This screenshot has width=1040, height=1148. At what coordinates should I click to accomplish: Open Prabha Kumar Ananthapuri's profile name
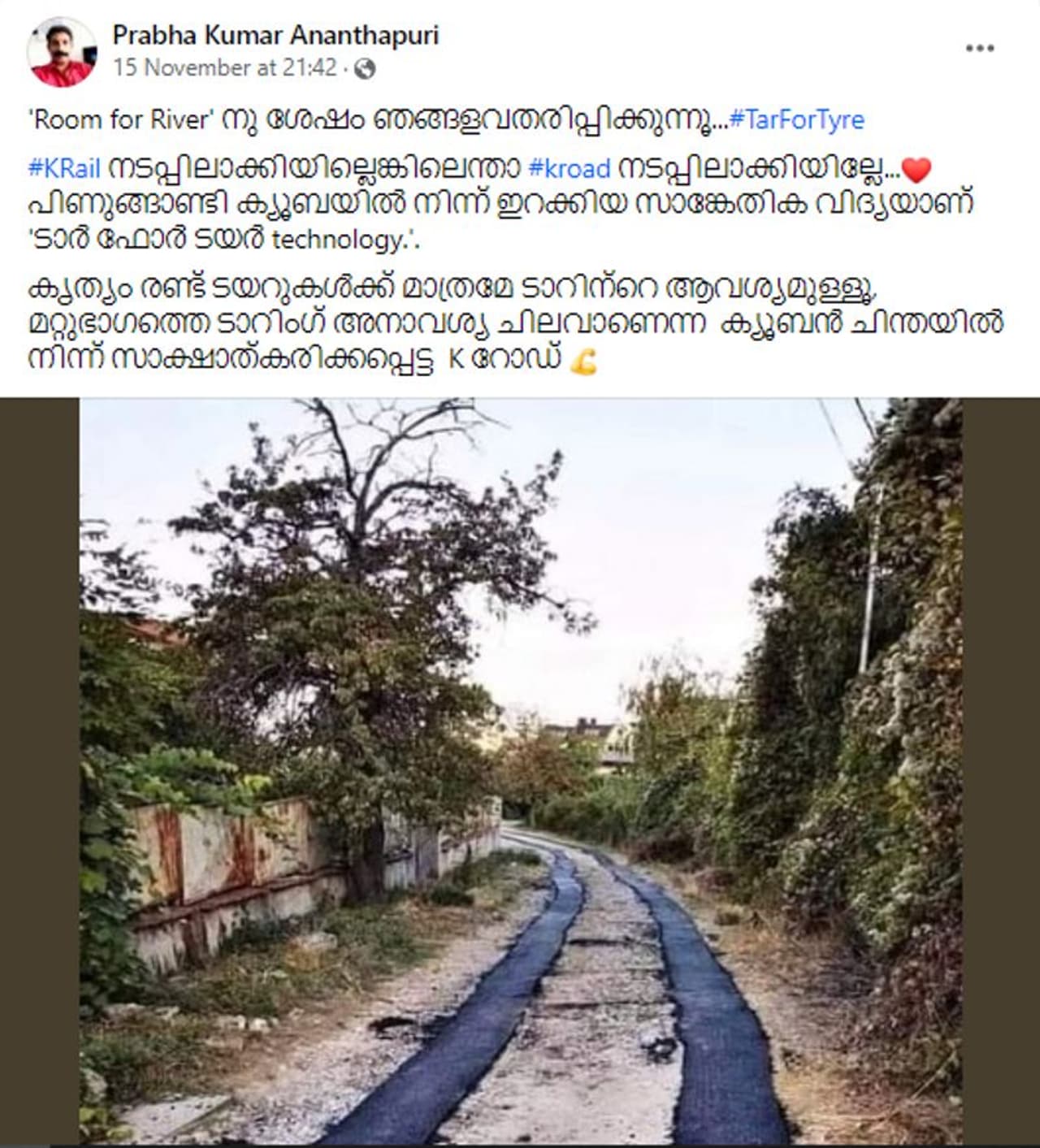click(275, 35)
